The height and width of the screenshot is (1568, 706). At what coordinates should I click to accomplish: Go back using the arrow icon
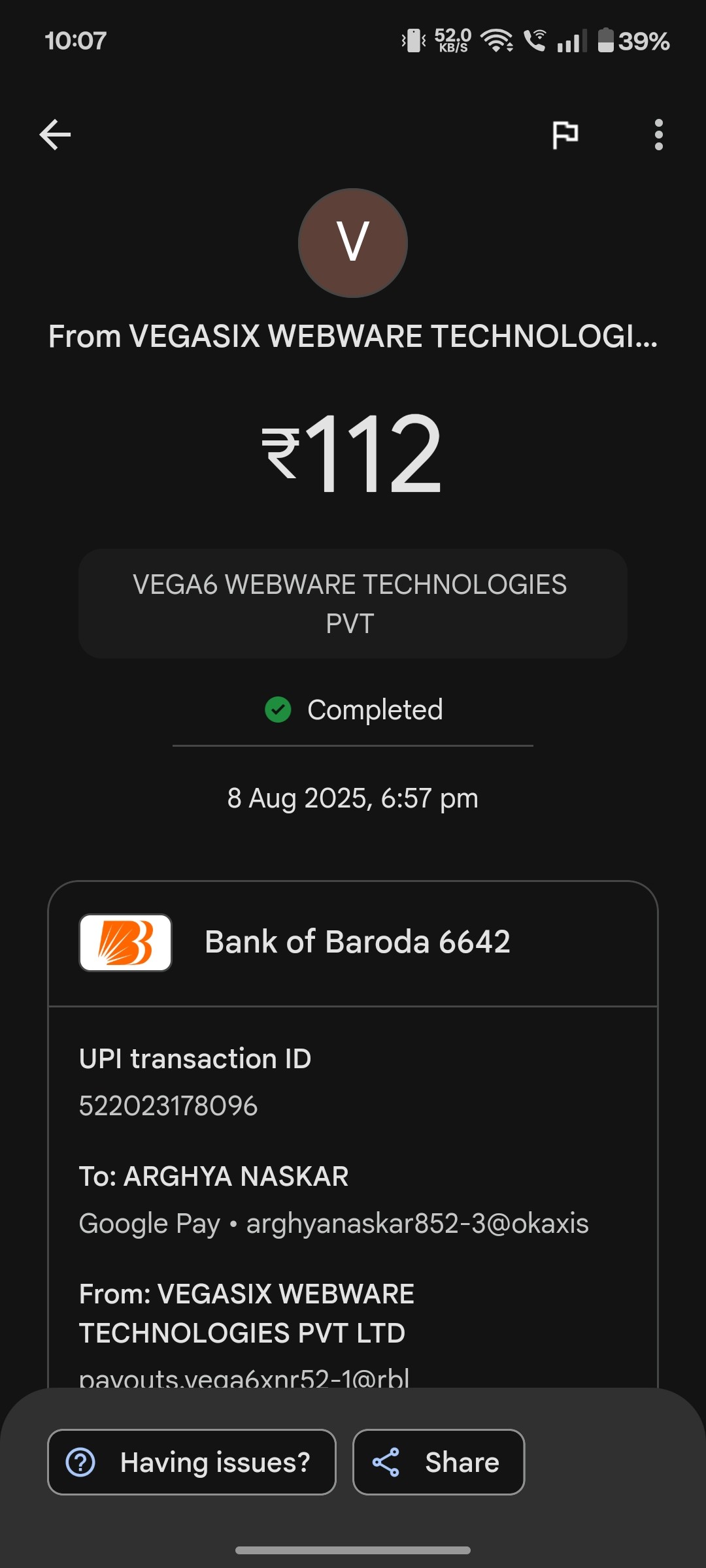[55, 135]
